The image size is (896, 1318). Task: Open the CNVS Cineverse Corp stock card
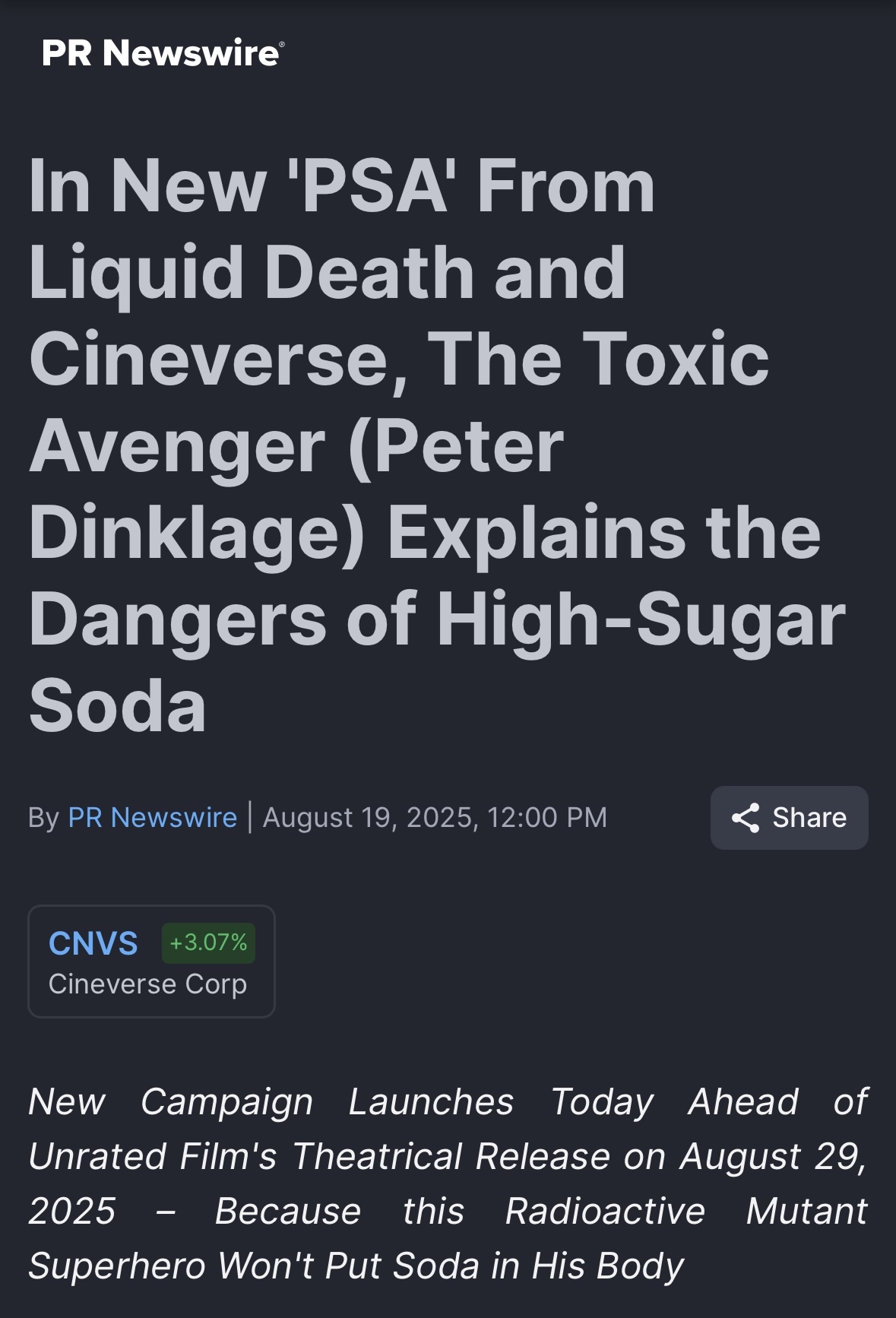coord(151,962)
